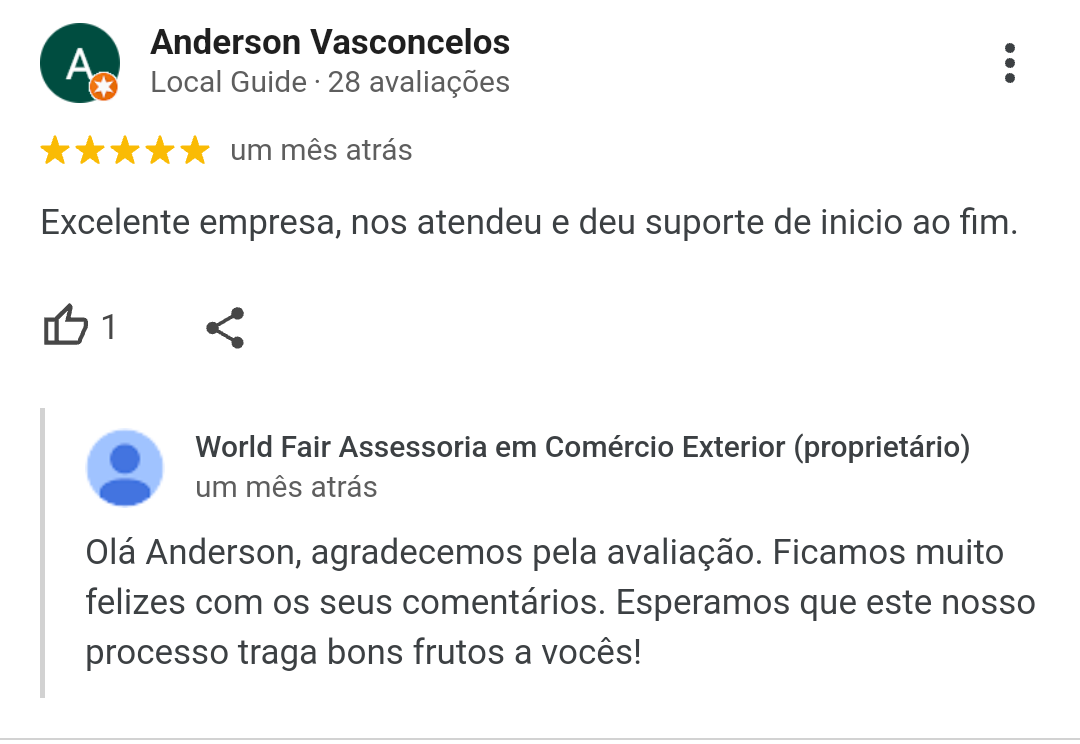
Task: Like Anderson Vasconcelos's review
Action: click(x=66, y=327)
